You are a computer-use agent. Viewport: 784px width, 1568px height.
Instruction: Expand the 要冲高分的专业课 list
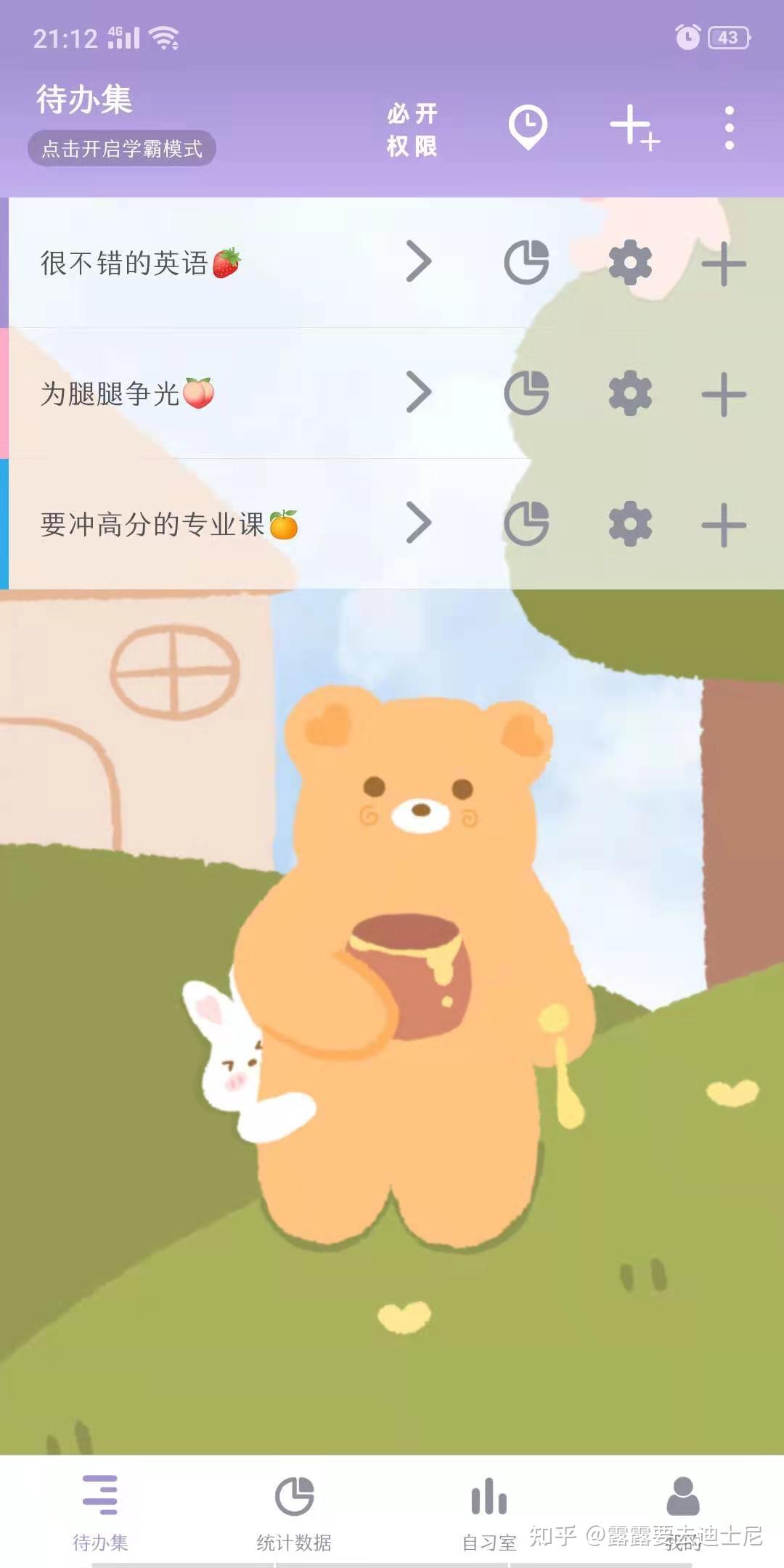click(419, 523)
